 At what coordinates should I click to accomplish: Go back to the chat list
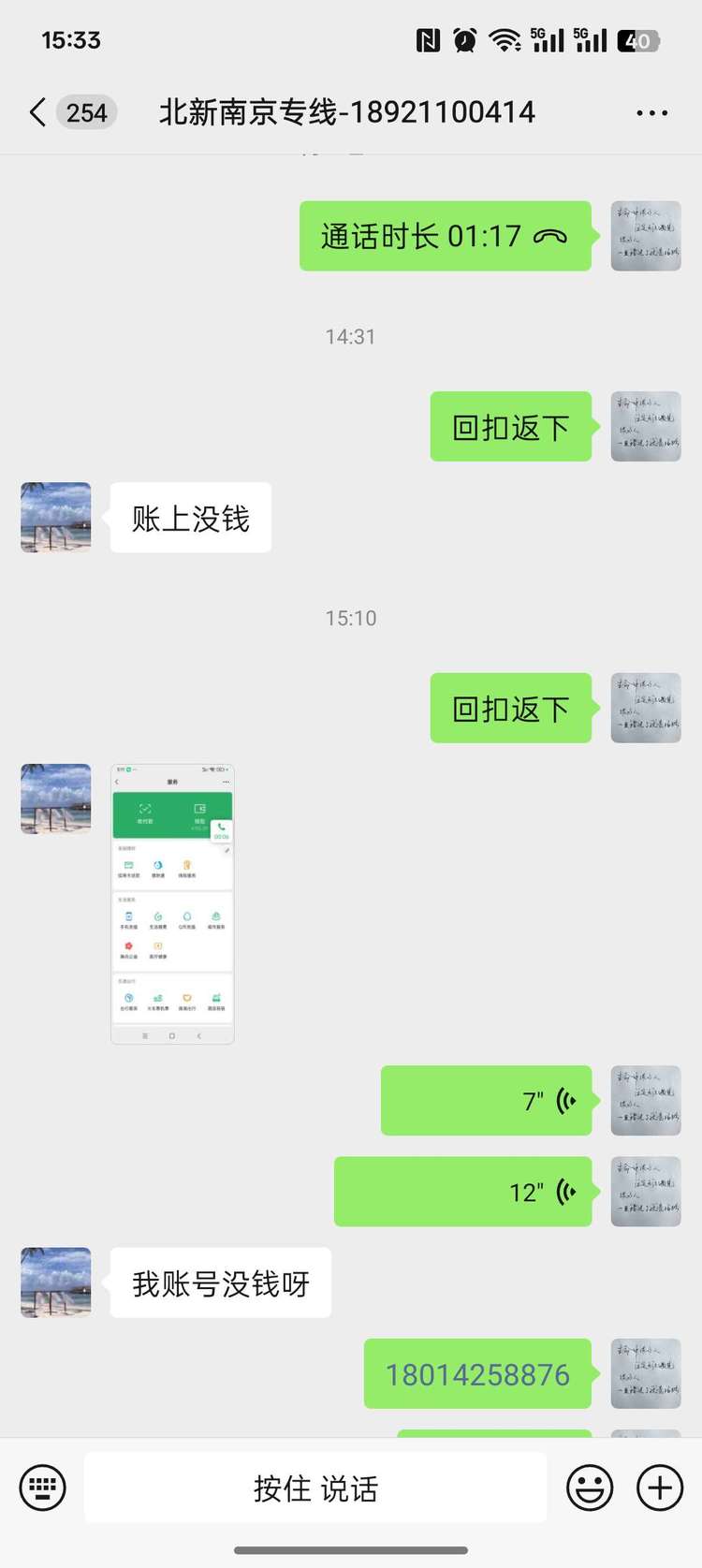tap(37, 112)
